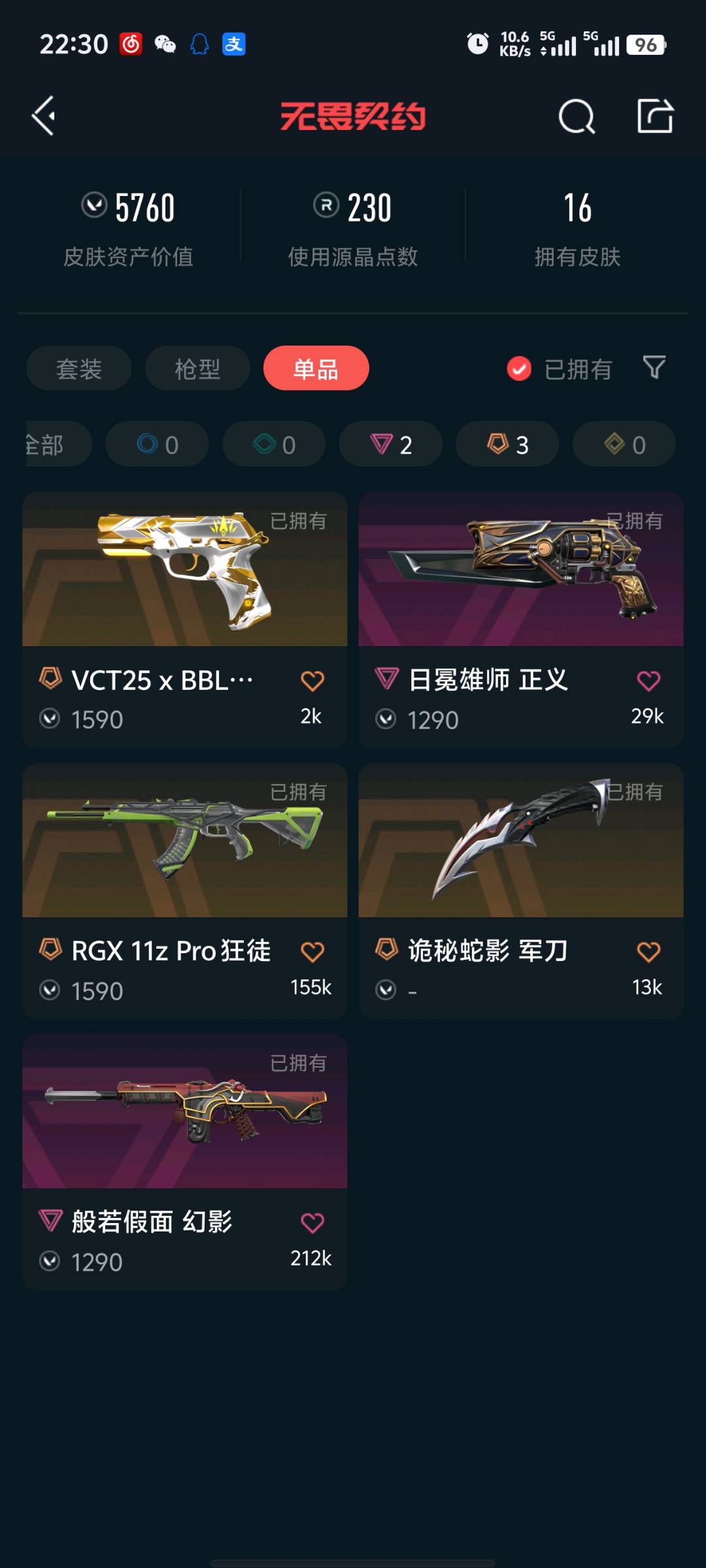The height and width of the screenshot is (1568, 706).
Task: Go back using the top-left arrow
Action: coord(43,116)
